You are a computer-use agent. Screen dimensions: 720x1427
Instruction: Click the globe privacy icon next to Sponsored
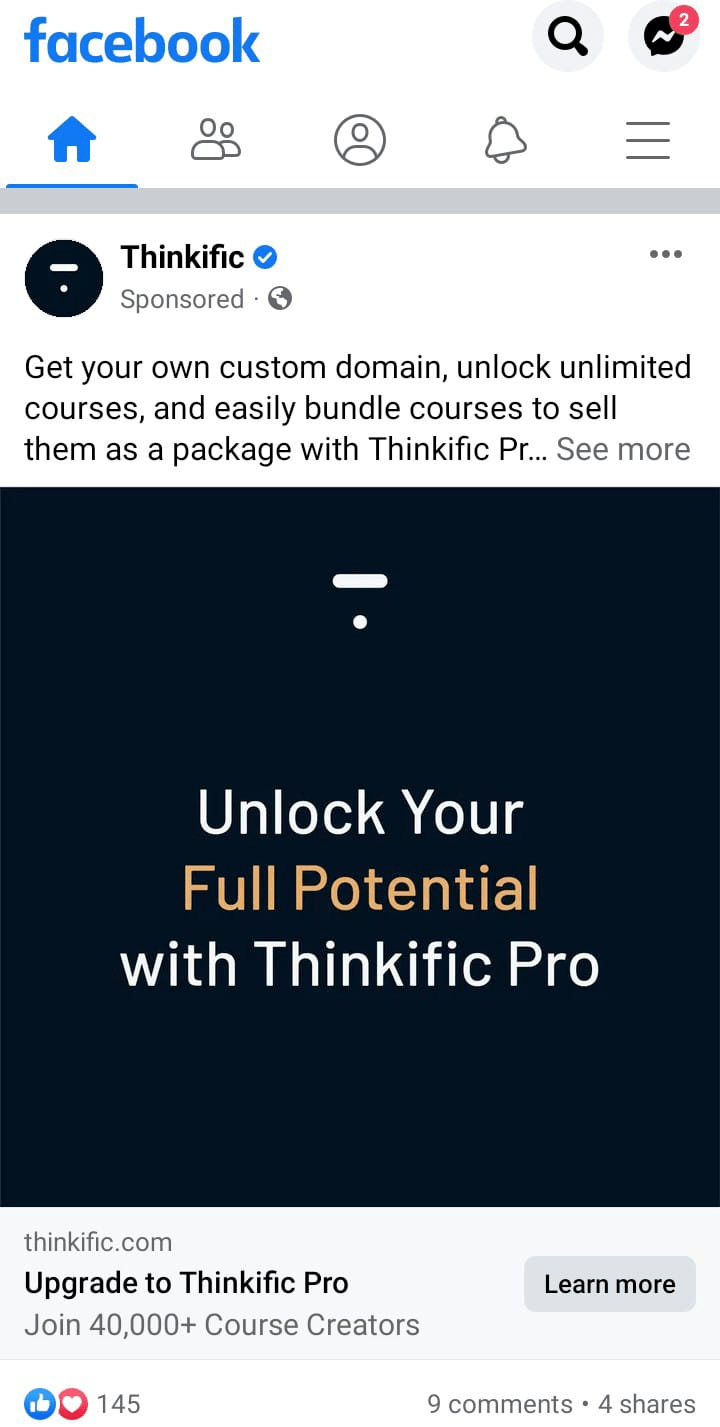(278, 298)
